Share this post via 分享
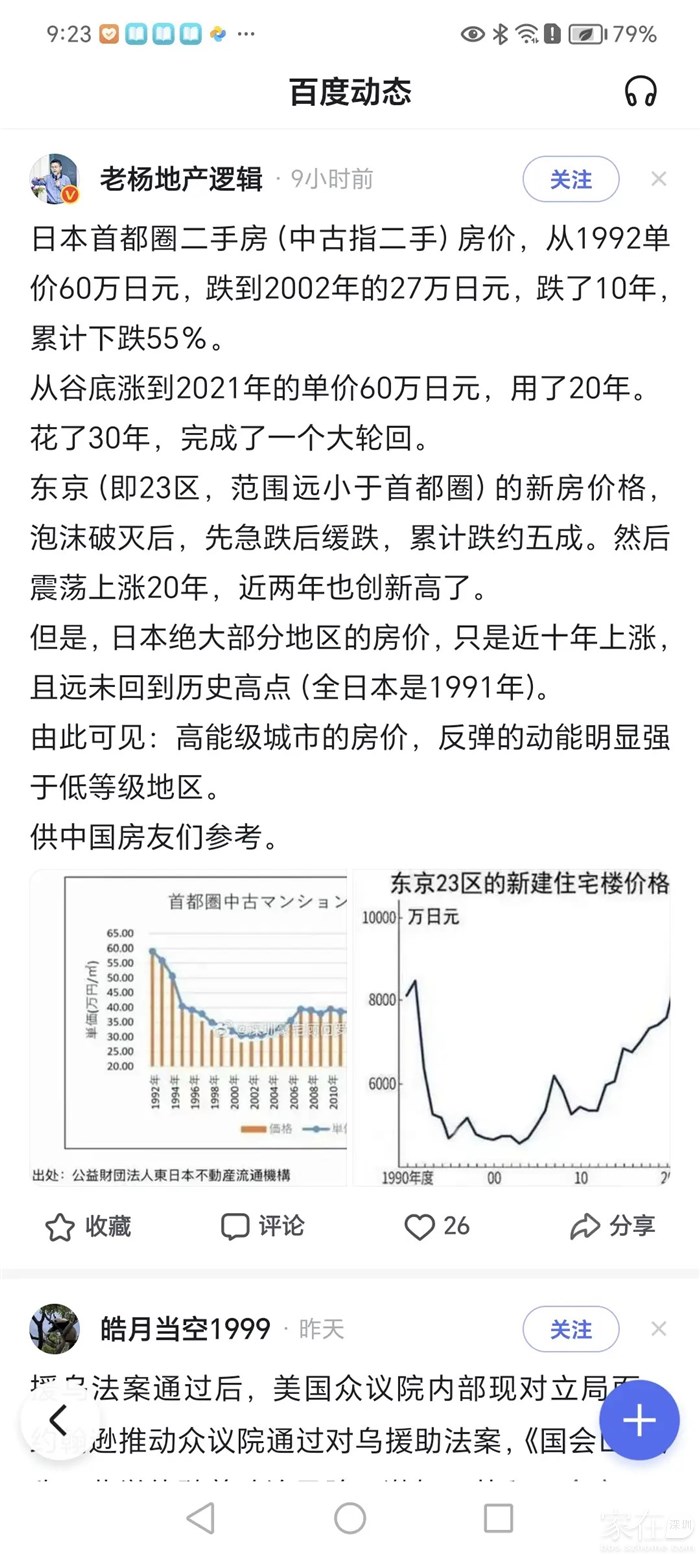The width and height of the screenshot is (700, 1555). [612, 1226]
